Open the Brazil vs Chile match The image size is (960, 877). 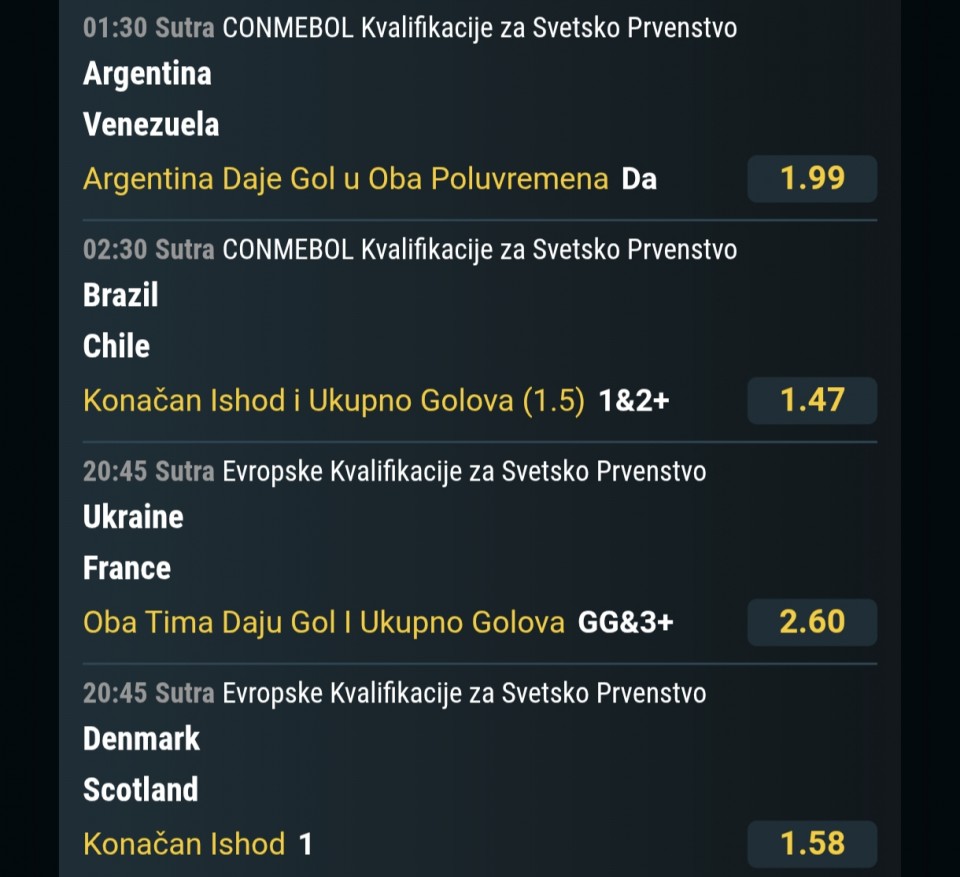[x=120, y=321]
